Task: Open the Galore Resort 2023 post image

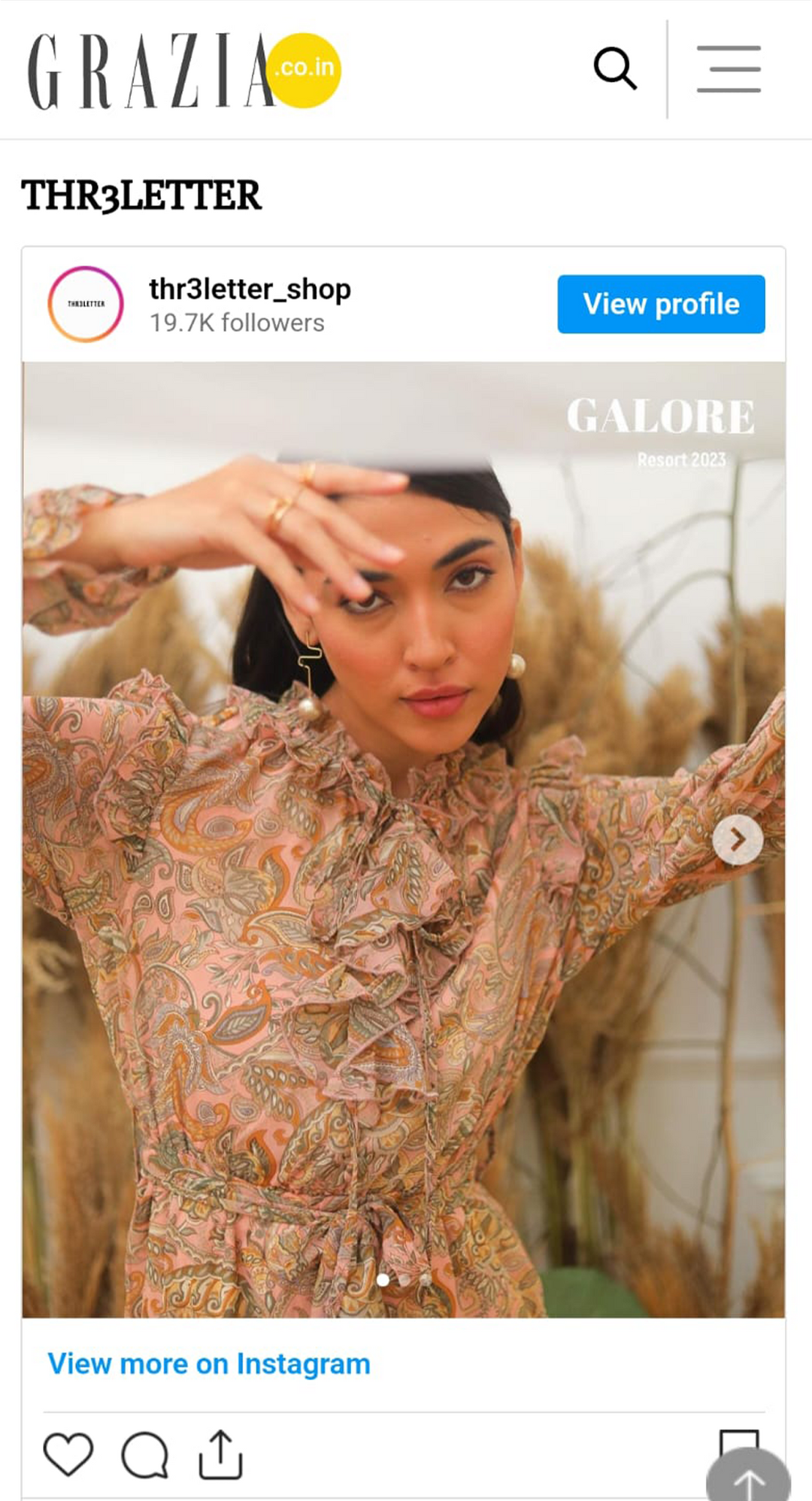Action: point(376,902)
